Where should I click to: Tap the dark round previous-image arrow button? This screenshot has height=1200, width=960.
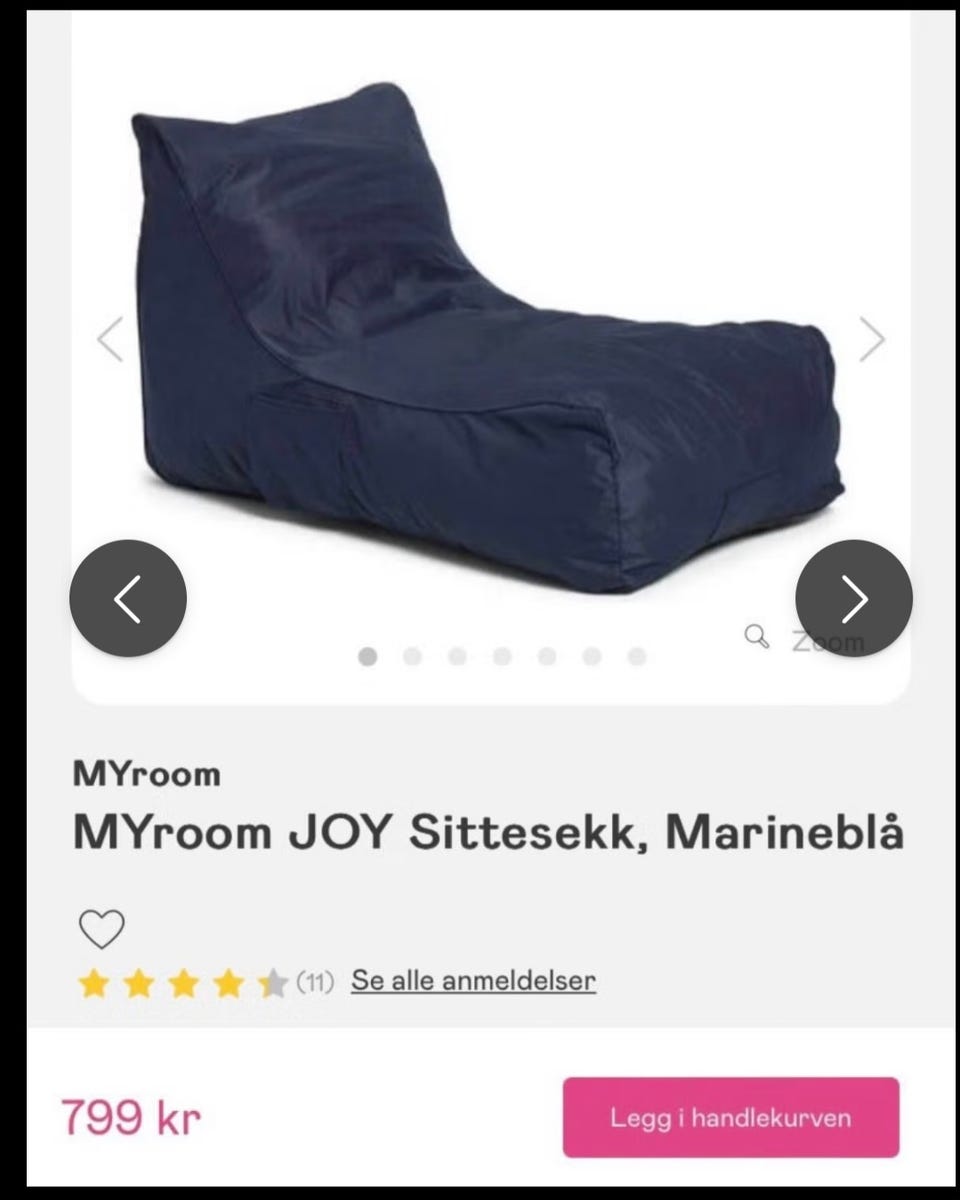(x=128, y=598)
